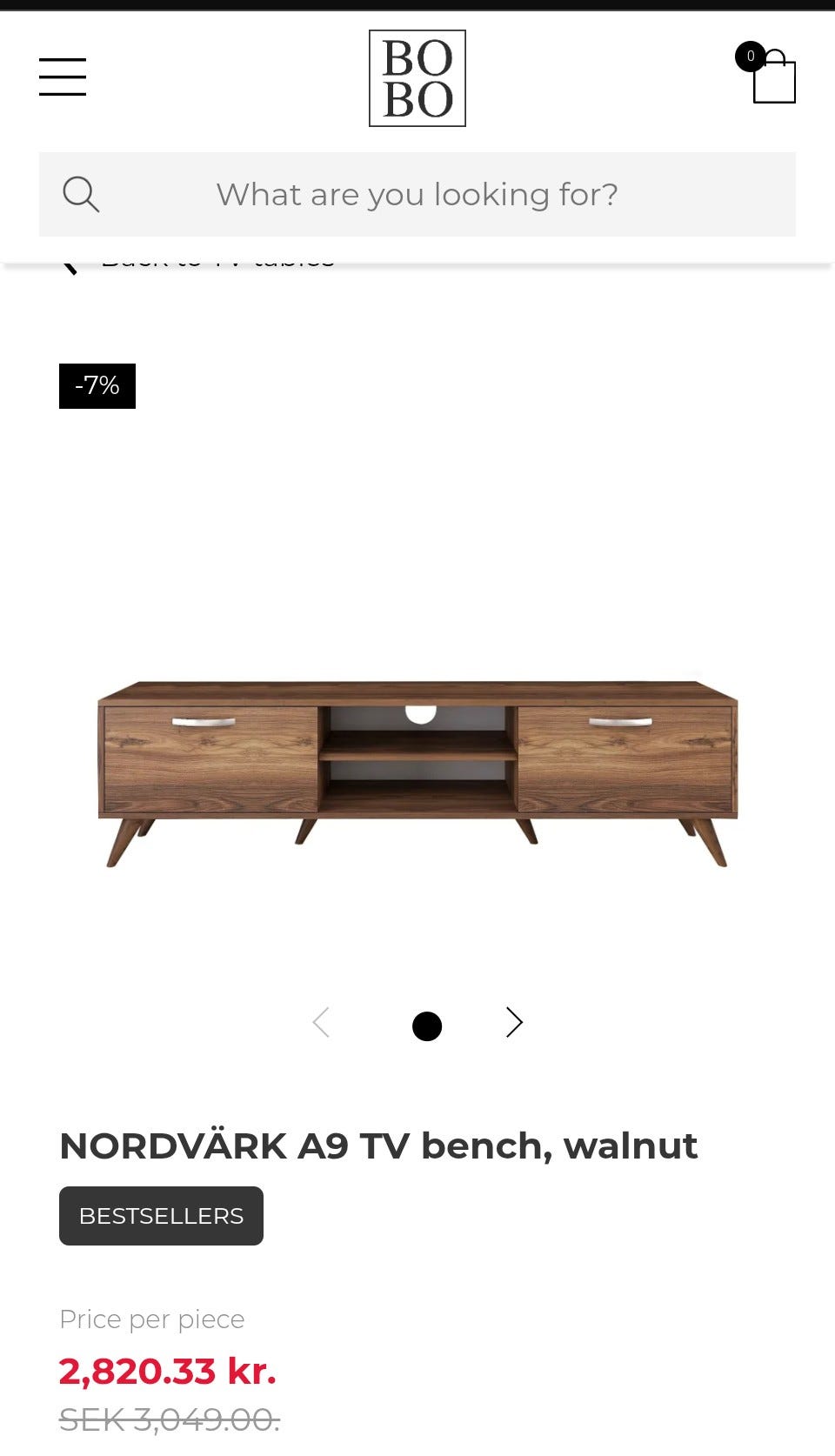
Task: Select the image carousel dot indicator
Action: click(x=427, y=1026)
